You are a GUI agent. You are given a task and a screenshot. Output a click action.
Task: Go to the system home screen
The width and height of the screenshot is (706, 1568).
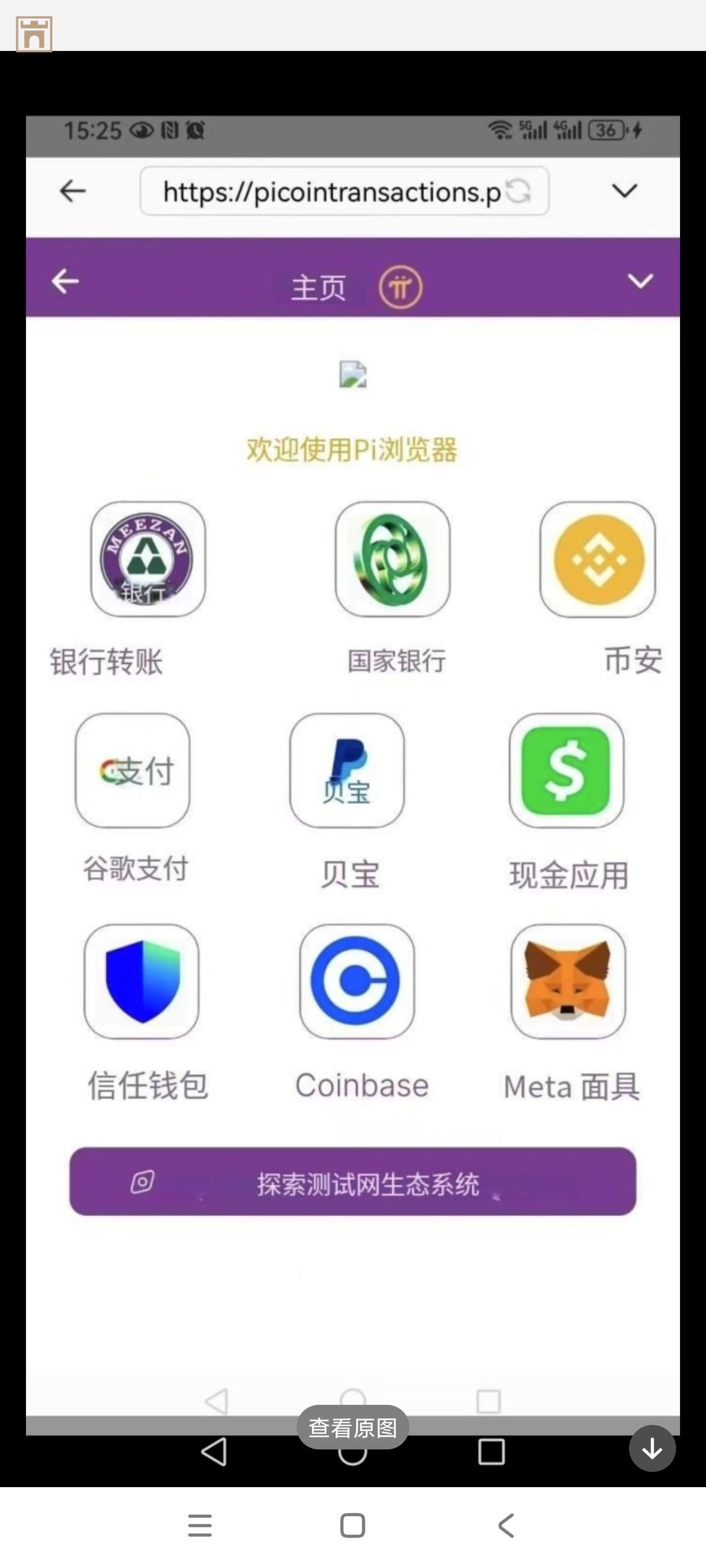point(353,1525)
